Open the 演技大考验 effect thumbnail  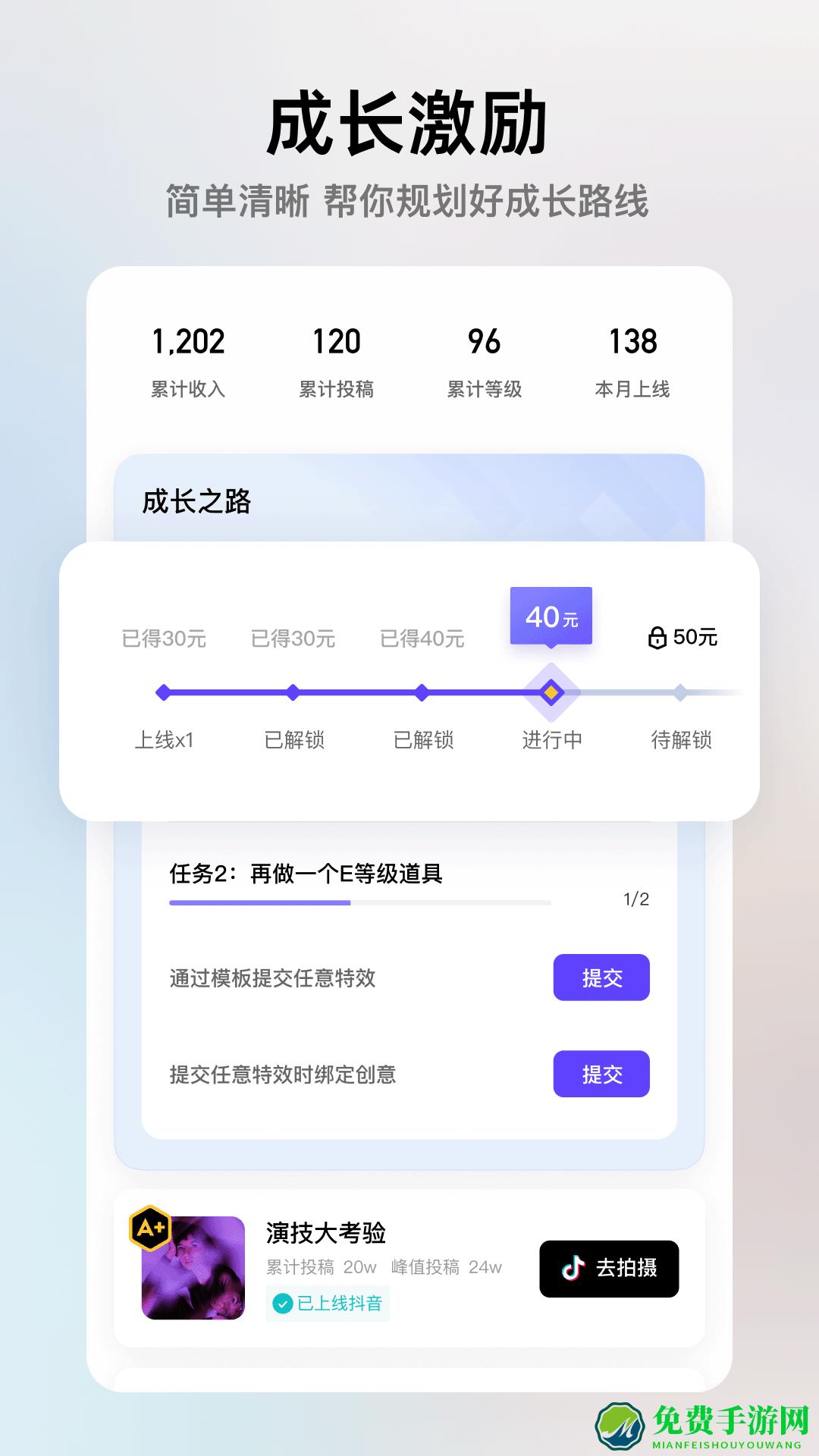click(193, 1267)
